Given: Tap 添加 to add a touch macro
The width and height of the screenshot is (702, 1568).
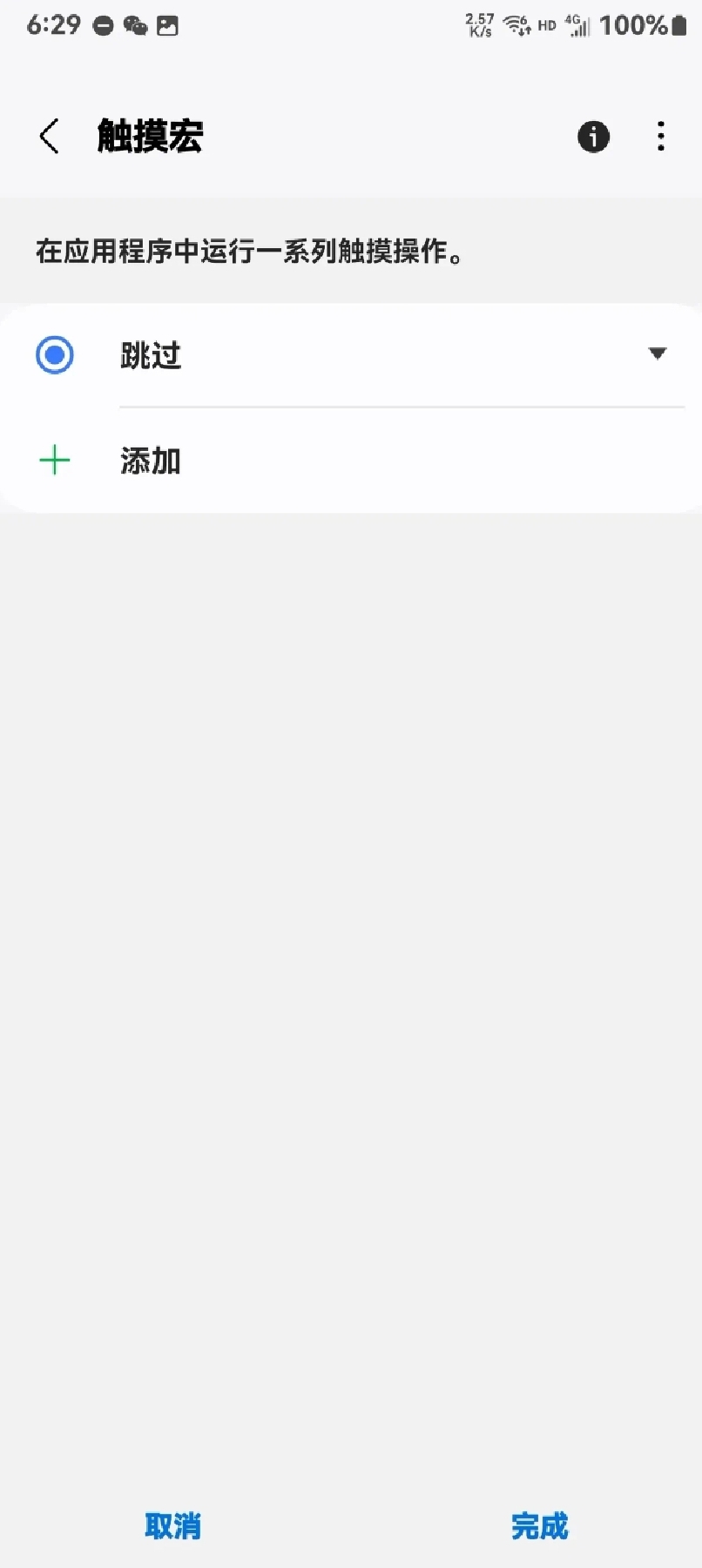Looking at the screenshot, I should point(150,461).
